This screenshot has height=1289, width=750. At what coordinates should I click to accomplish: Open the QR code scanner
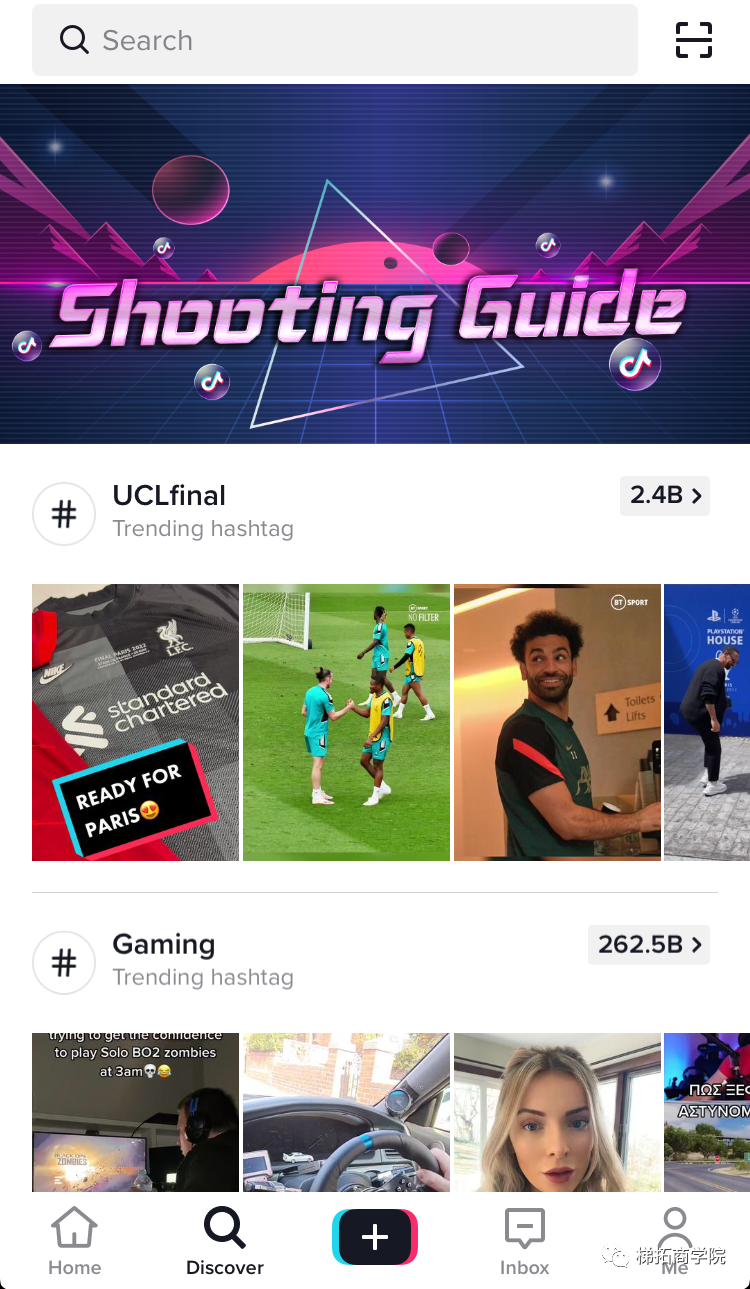[x=693, y=40]
